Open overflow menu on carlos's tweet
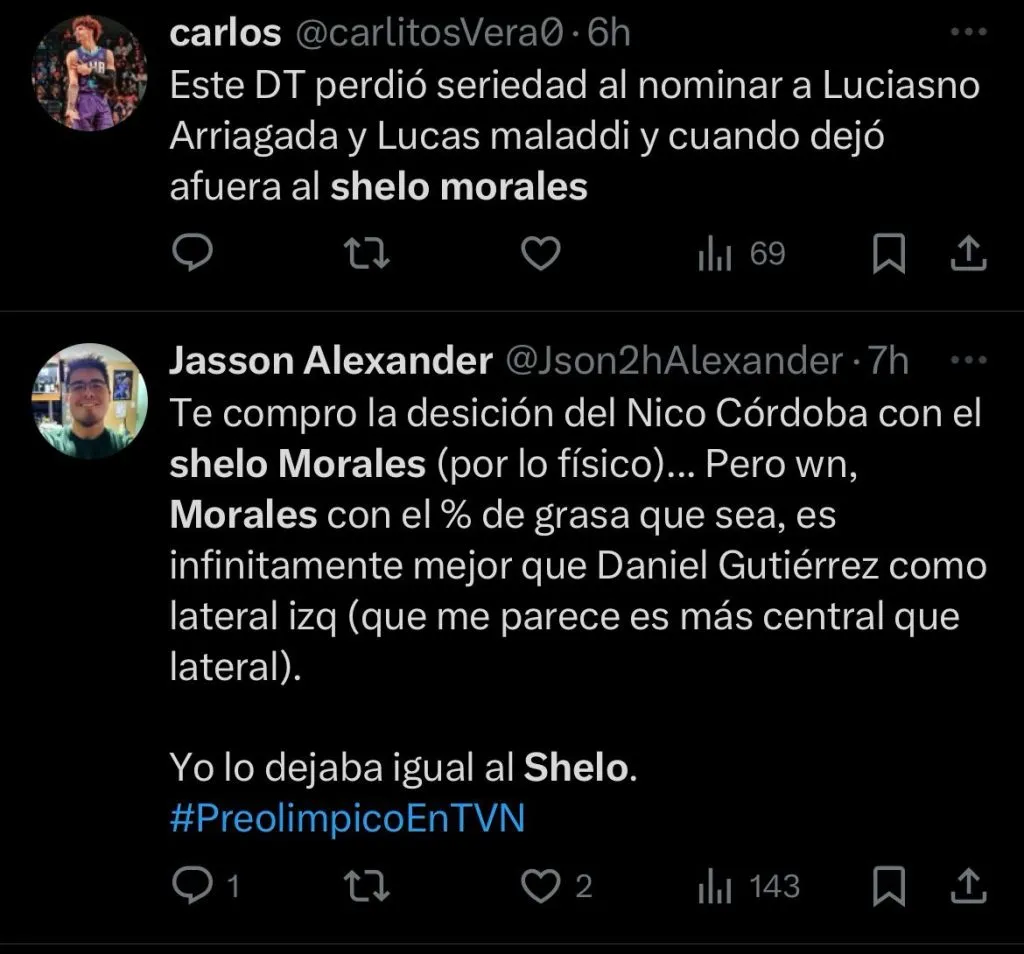Image resolution: width=1024 pixels, height=954 pixels. click(x=967, y=33)
